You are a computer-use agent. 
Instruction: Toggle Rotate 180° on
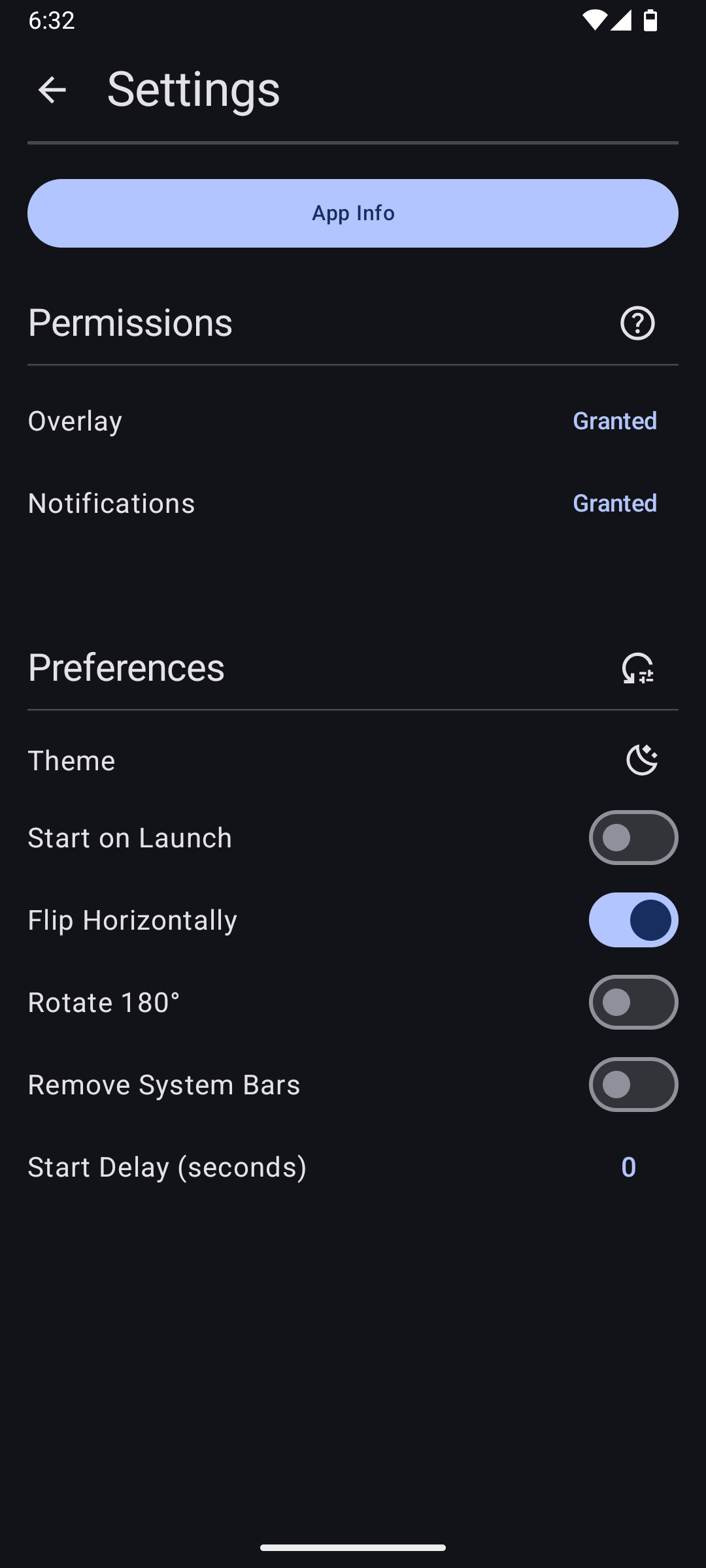pos(633,1002)
